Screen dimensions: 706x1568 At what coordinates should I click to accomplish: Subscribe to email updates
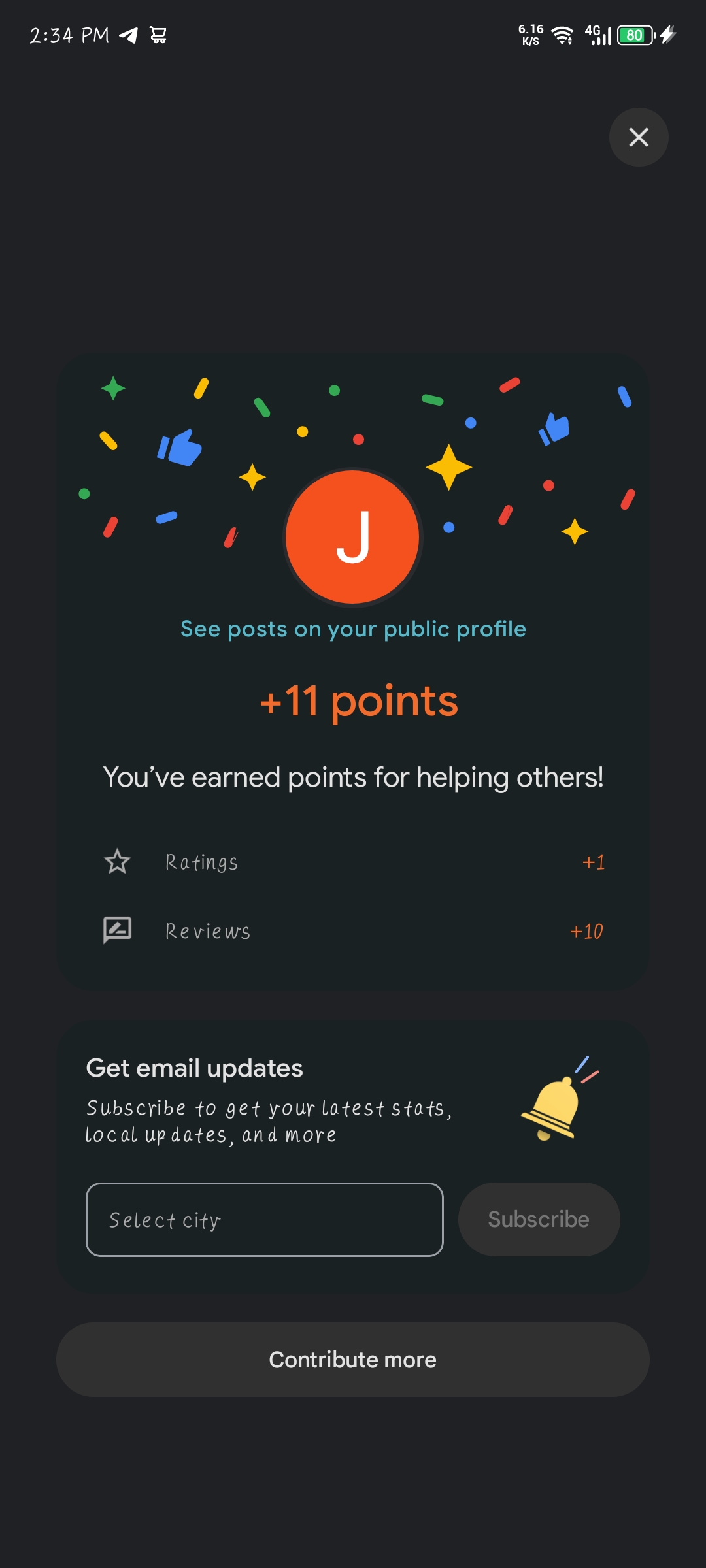pos(539,1219)
